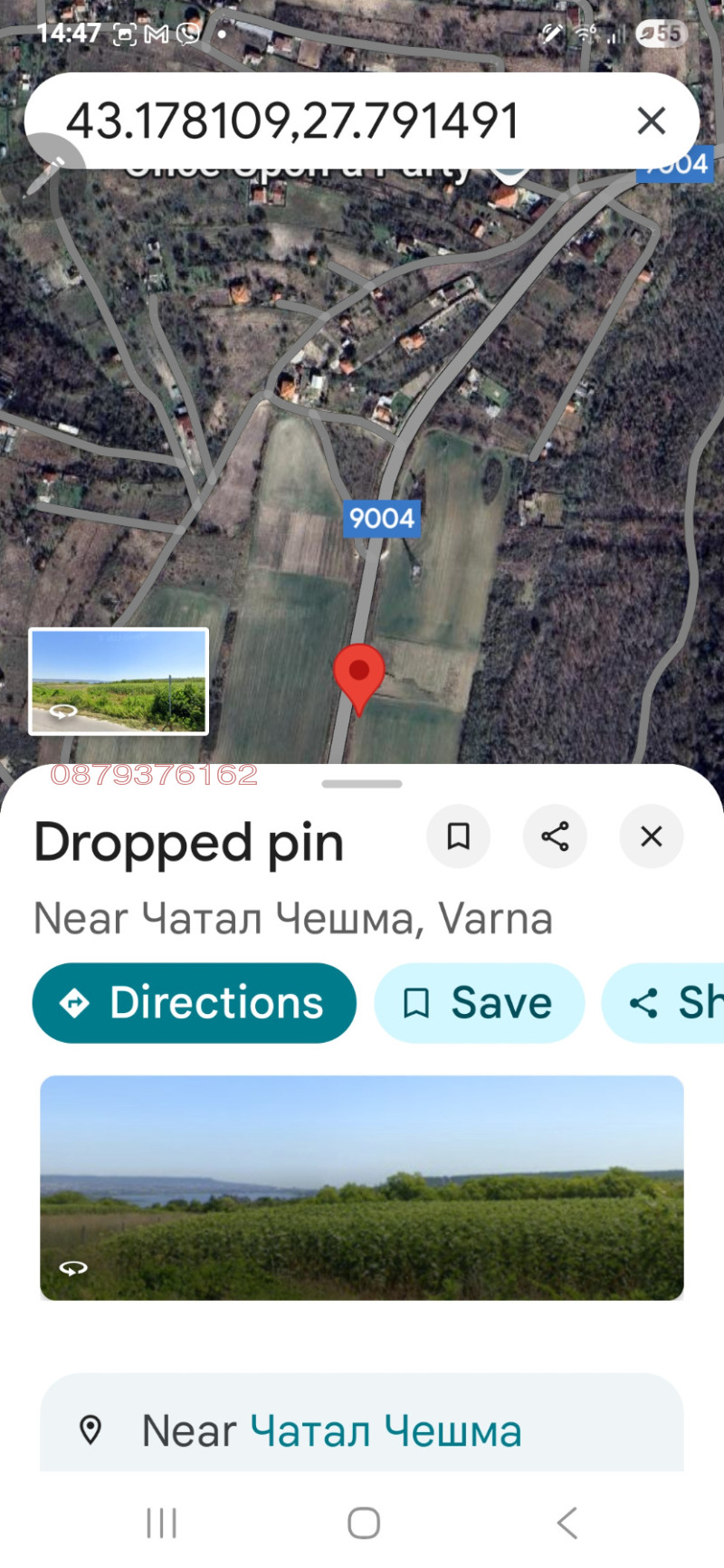Close the Dropped pin panel
The width and height of the screenshot is (724, 1568).
tap(651, 837)
